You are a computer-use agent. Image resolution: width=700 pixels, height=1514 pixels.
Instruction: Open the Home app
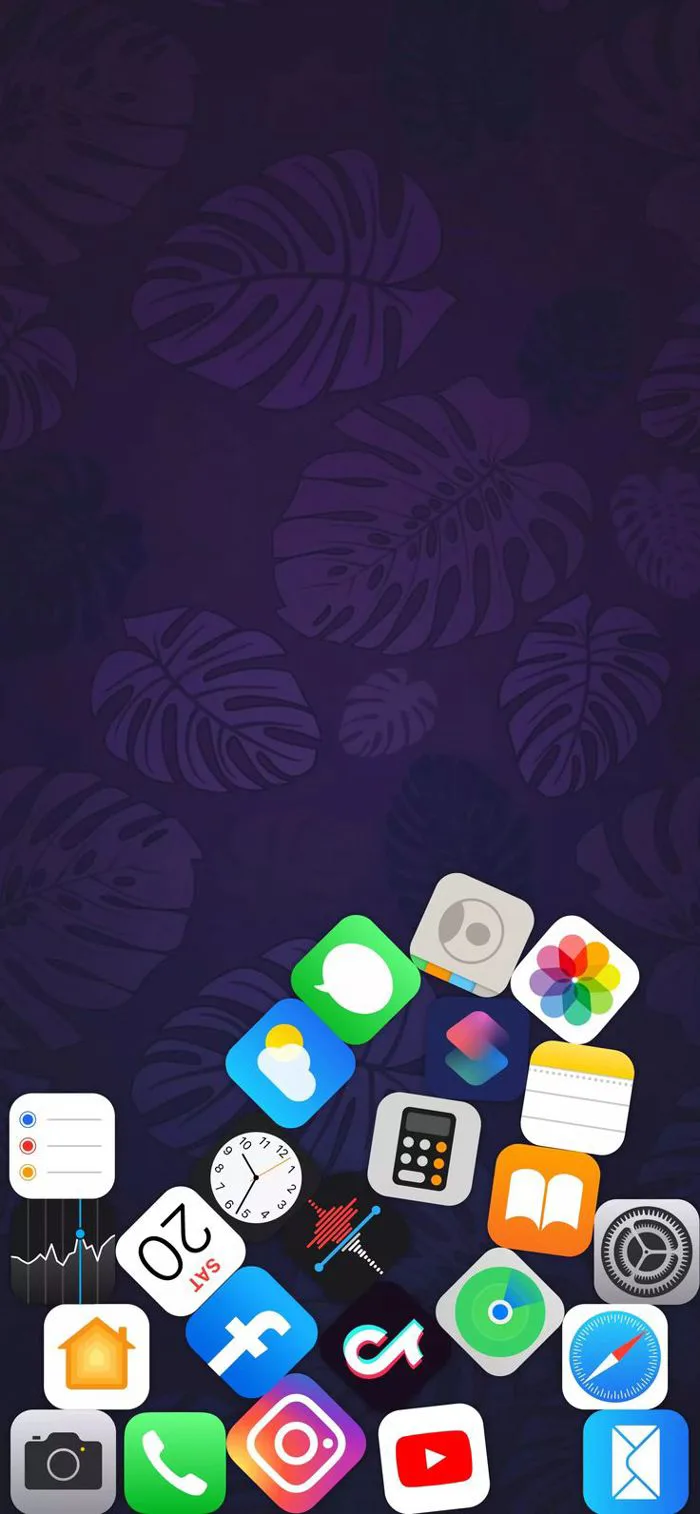tap(96, 1357)
